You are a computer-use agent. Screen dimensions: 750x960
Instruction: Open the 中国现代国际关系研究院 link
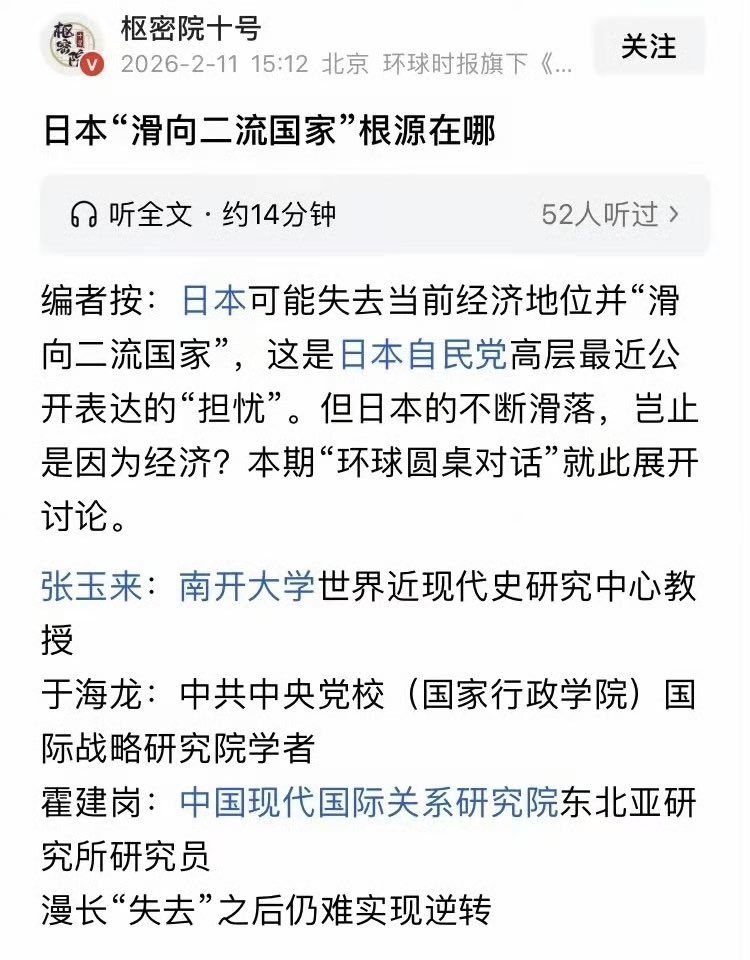pyautogui.click(x=368, y=802)
